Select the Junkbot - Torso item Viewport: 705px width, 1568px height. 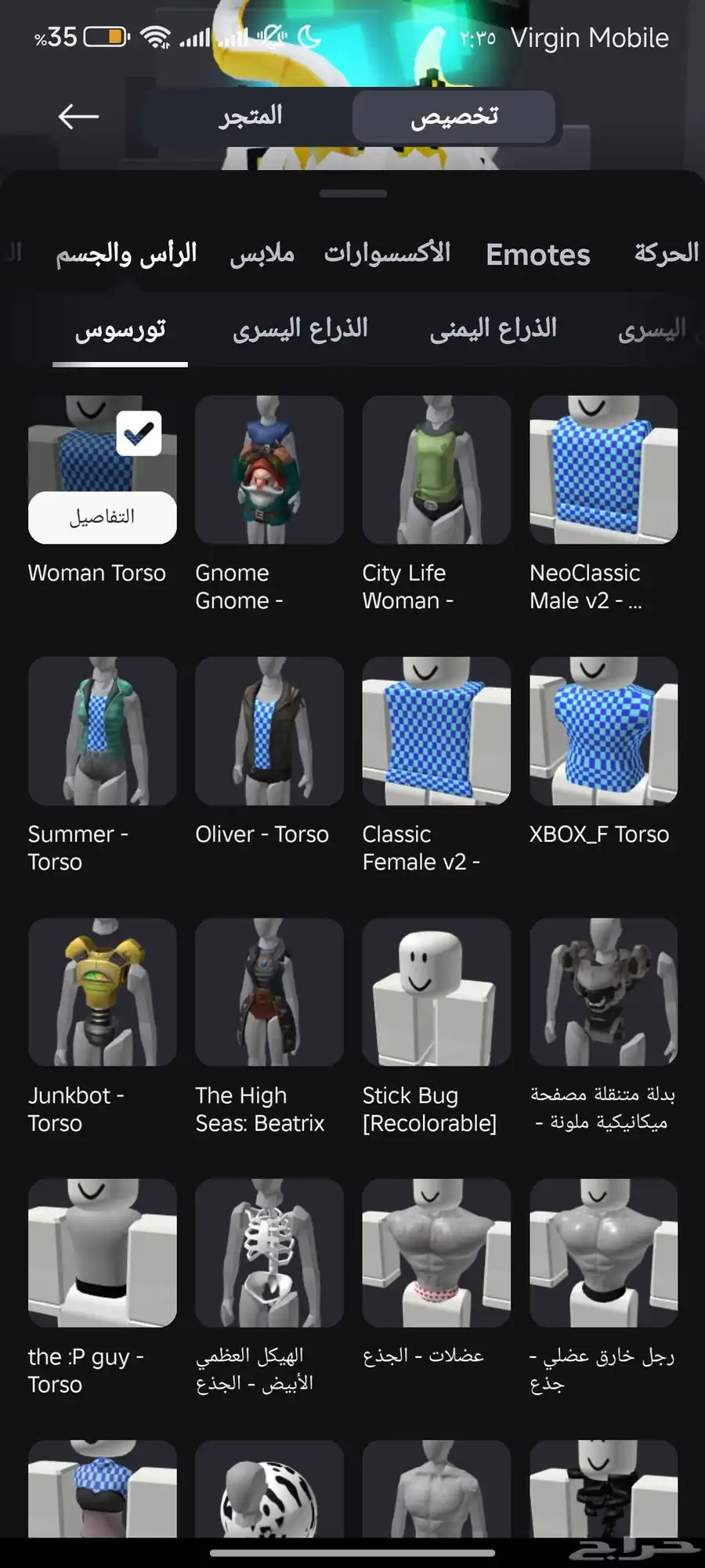click(x=102, y=992)
